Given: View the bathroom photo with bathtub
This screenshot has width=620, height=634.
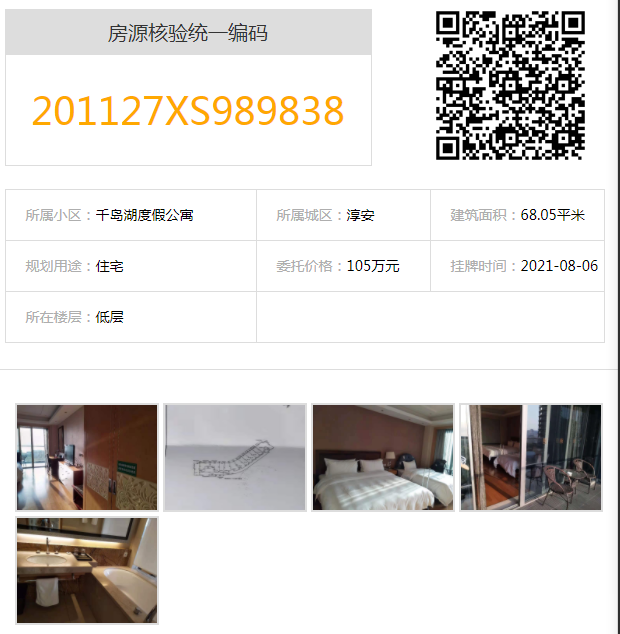Looking at the screenshot, I should point(87,570).
